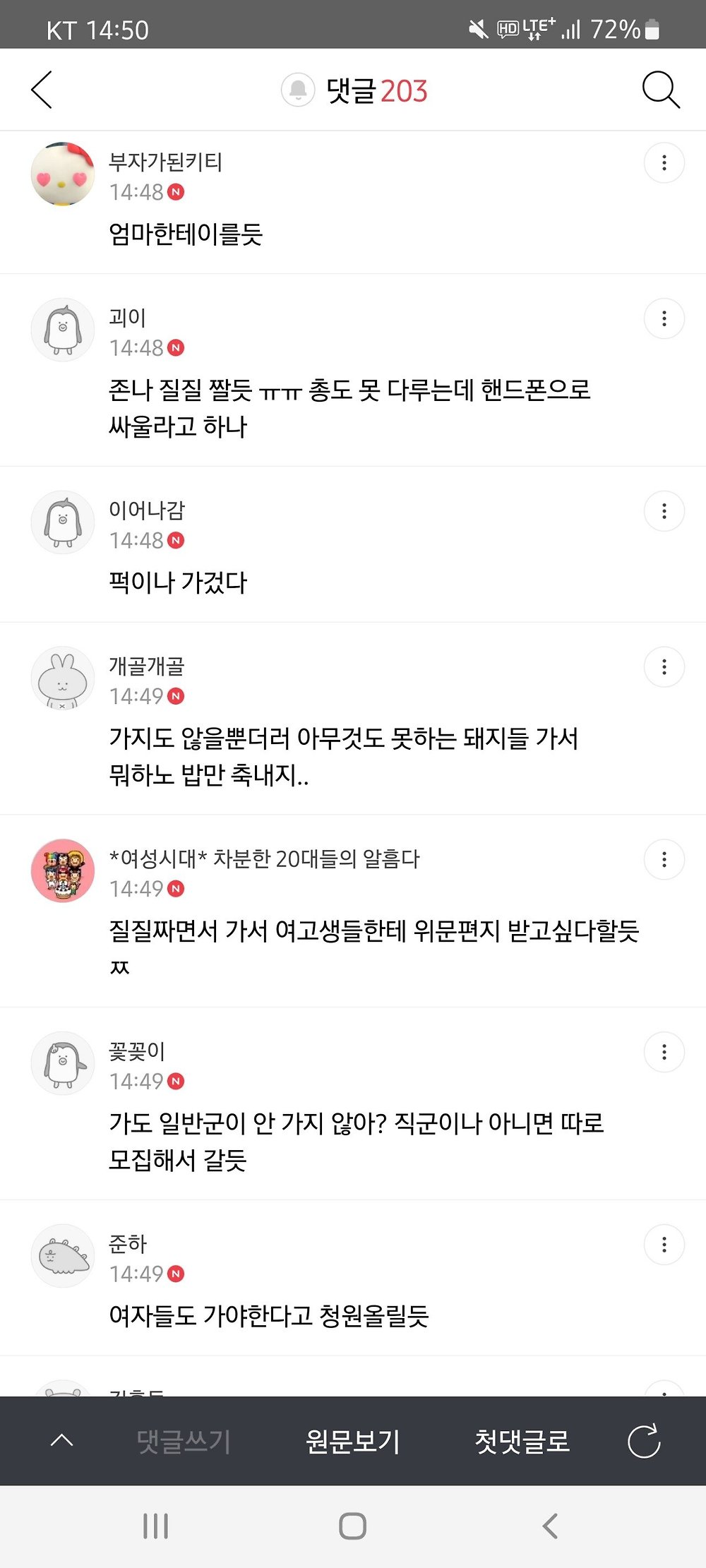Screen dimensions: 706x1568
Task: Jump to the first comment via 첫댓글로
Action: click(522, 1441)
